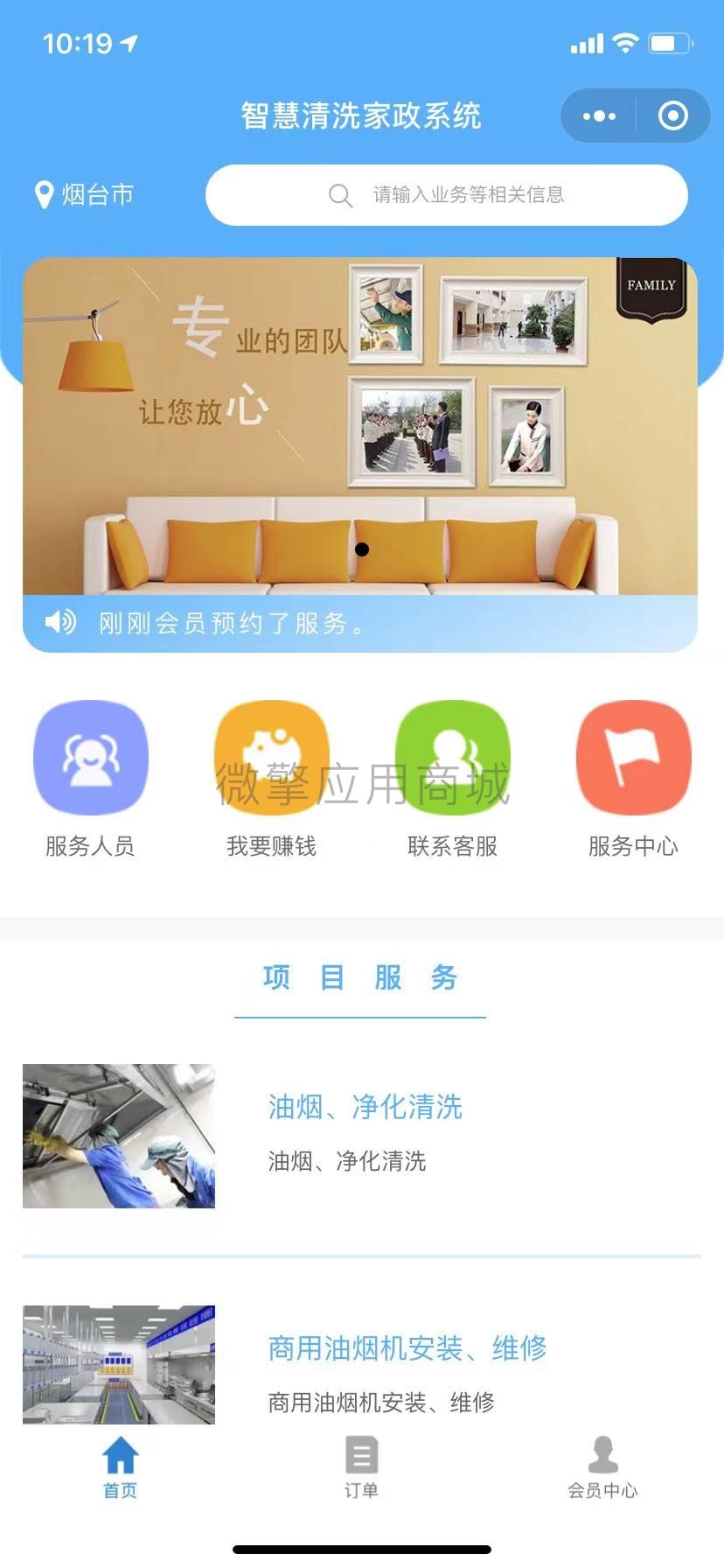The image size is (724, 1568).
Task: Tap the speaker icon in the announcement bar
Action: point(58,623)
